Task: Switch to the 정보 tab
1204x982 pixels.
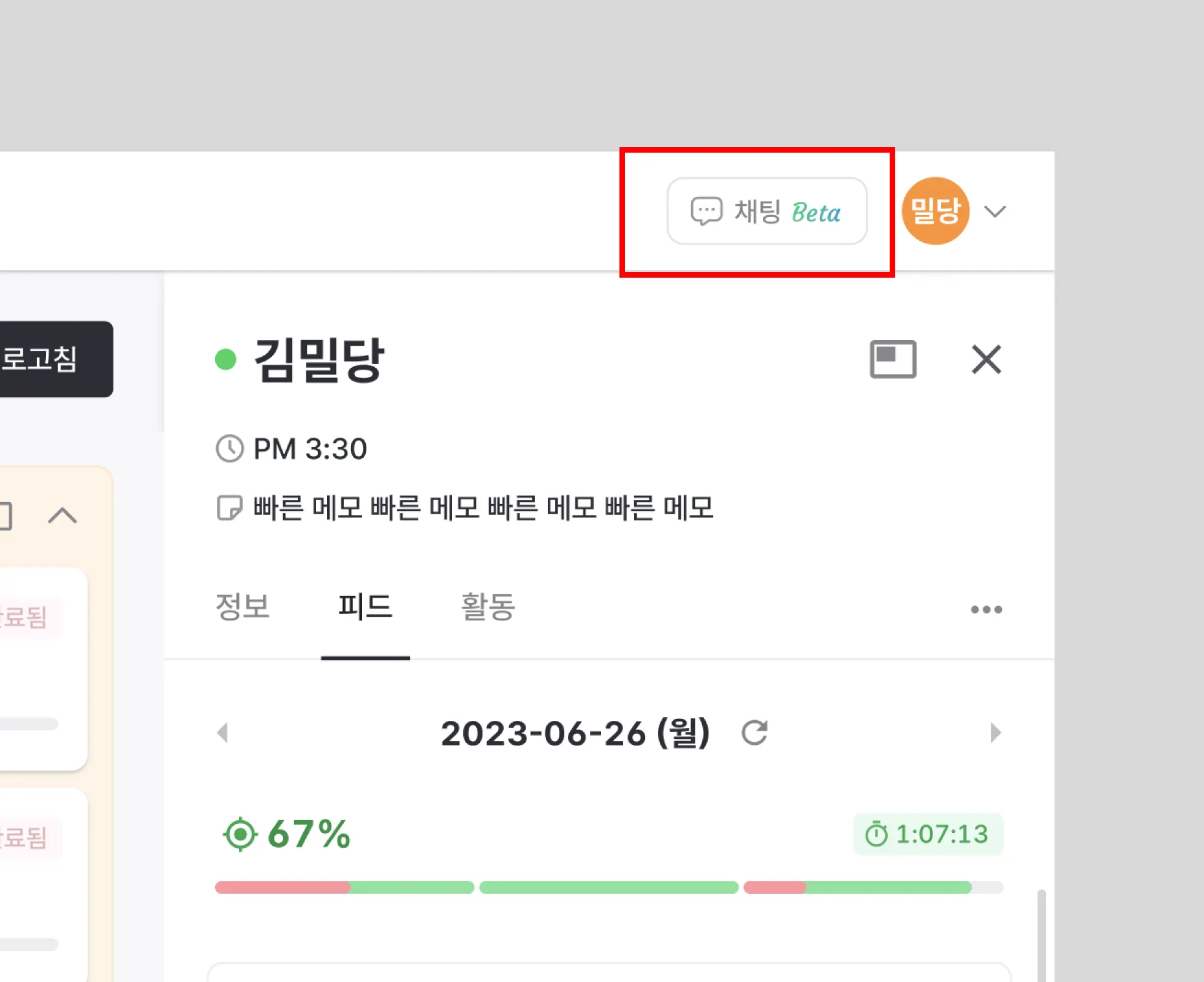Action: click(x=243, y=607)
